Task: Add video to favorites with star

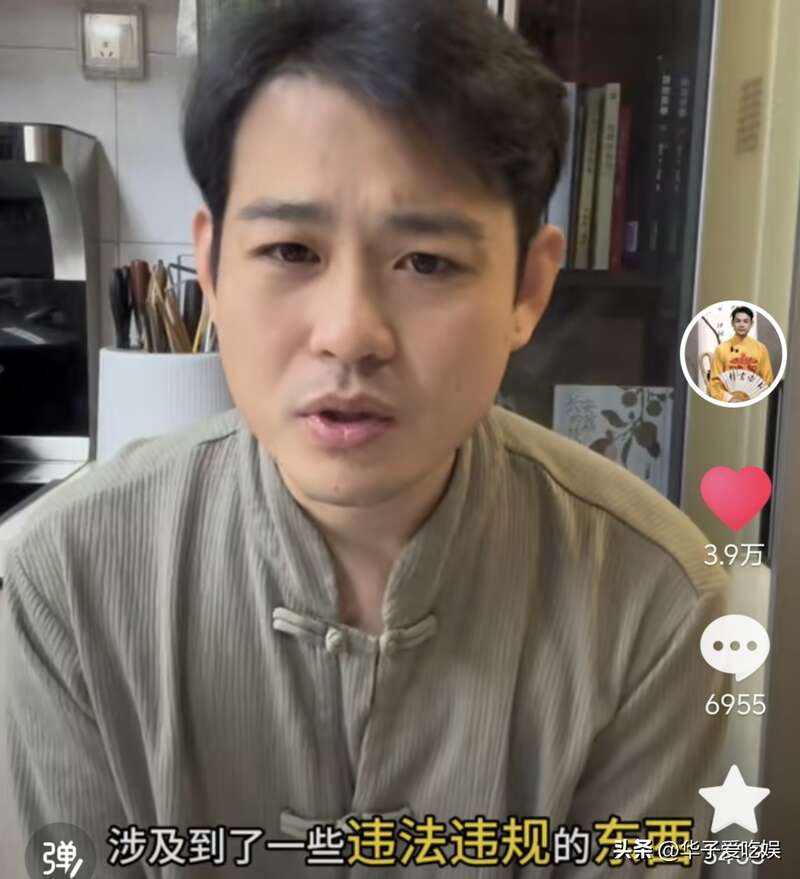Action: 734,800
